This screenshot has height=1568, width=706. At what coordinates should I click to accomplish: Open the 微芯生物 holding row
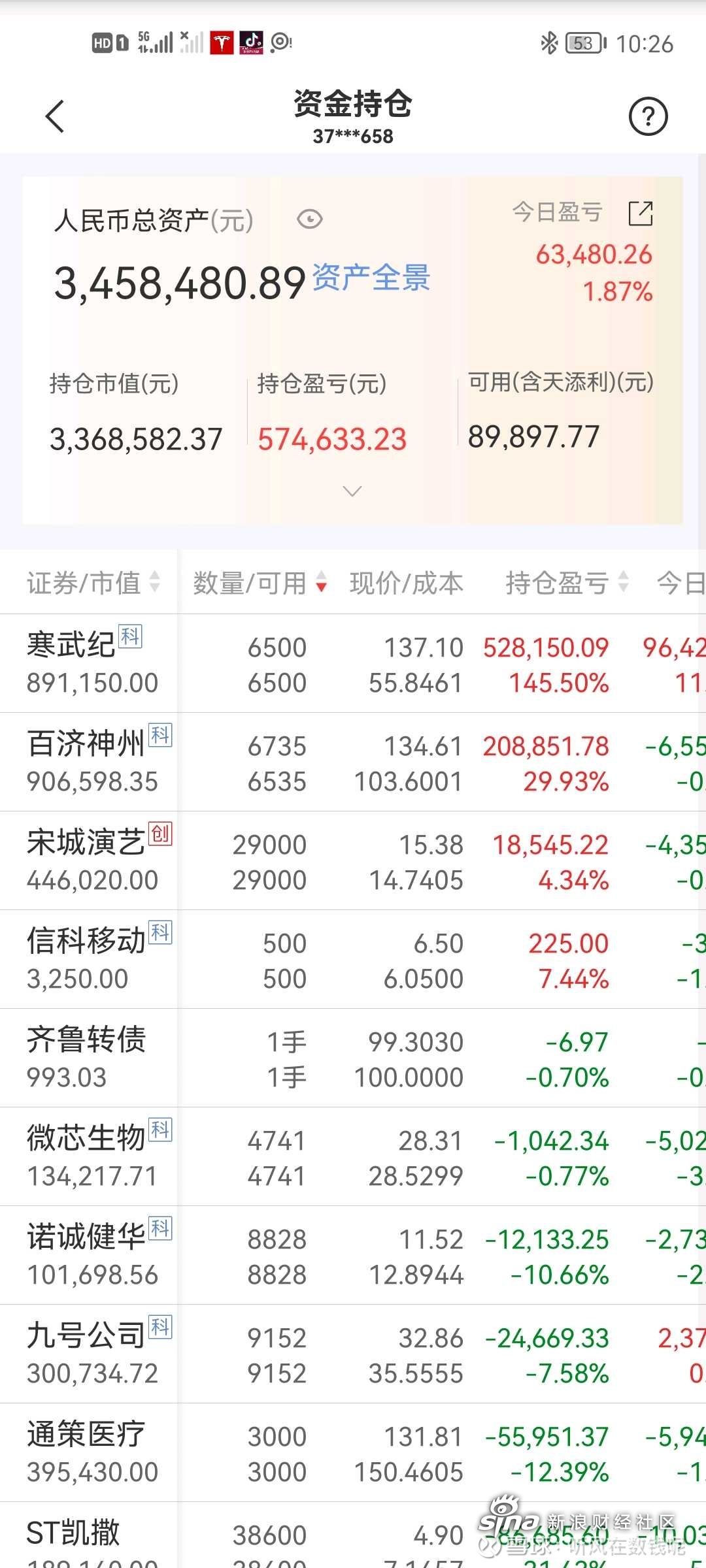pos(353,1157)
